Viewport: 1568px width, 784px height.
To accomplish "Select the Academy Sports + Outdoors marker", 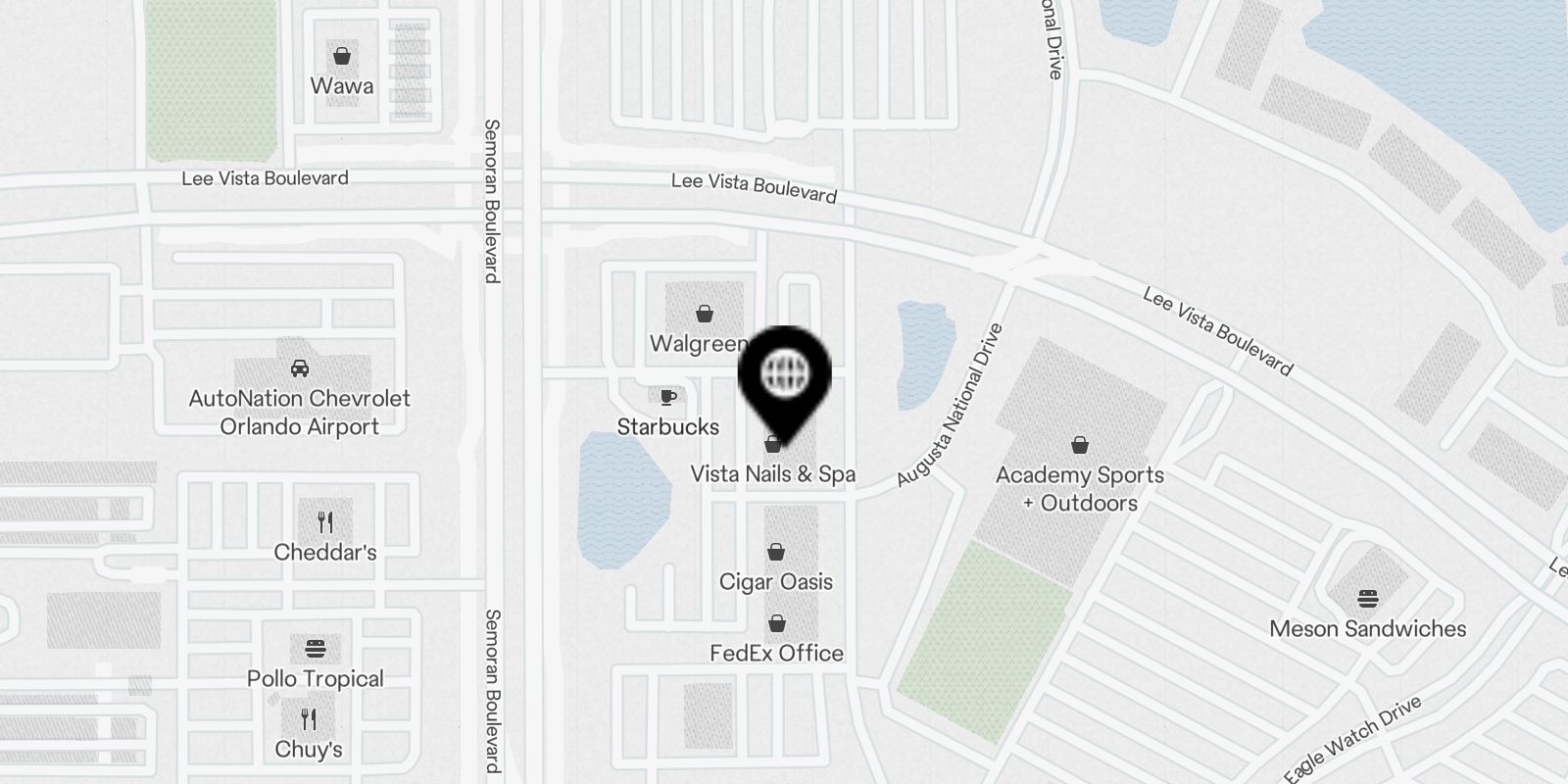I will [1079, 446].
